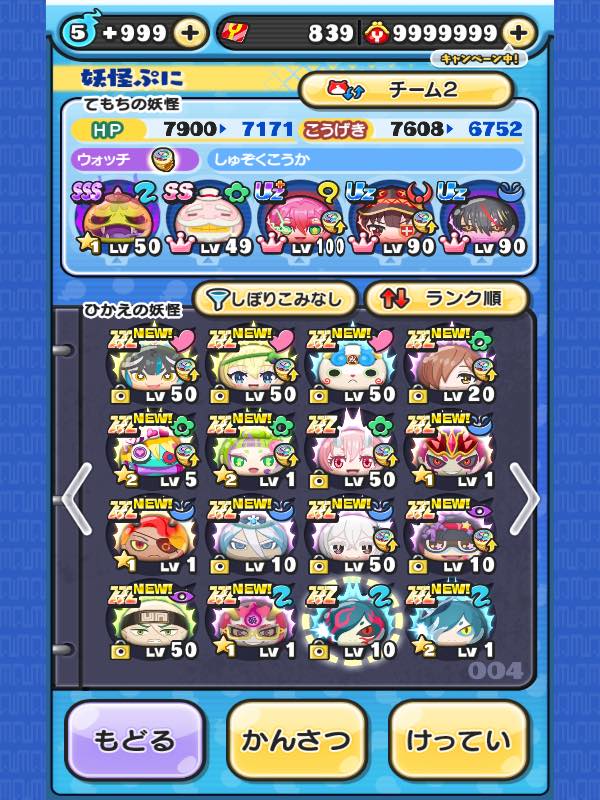This screenshot has width=600, height=800.
Task: Tap the plus button beside +999 stamina
Action: tap(190, 33)
